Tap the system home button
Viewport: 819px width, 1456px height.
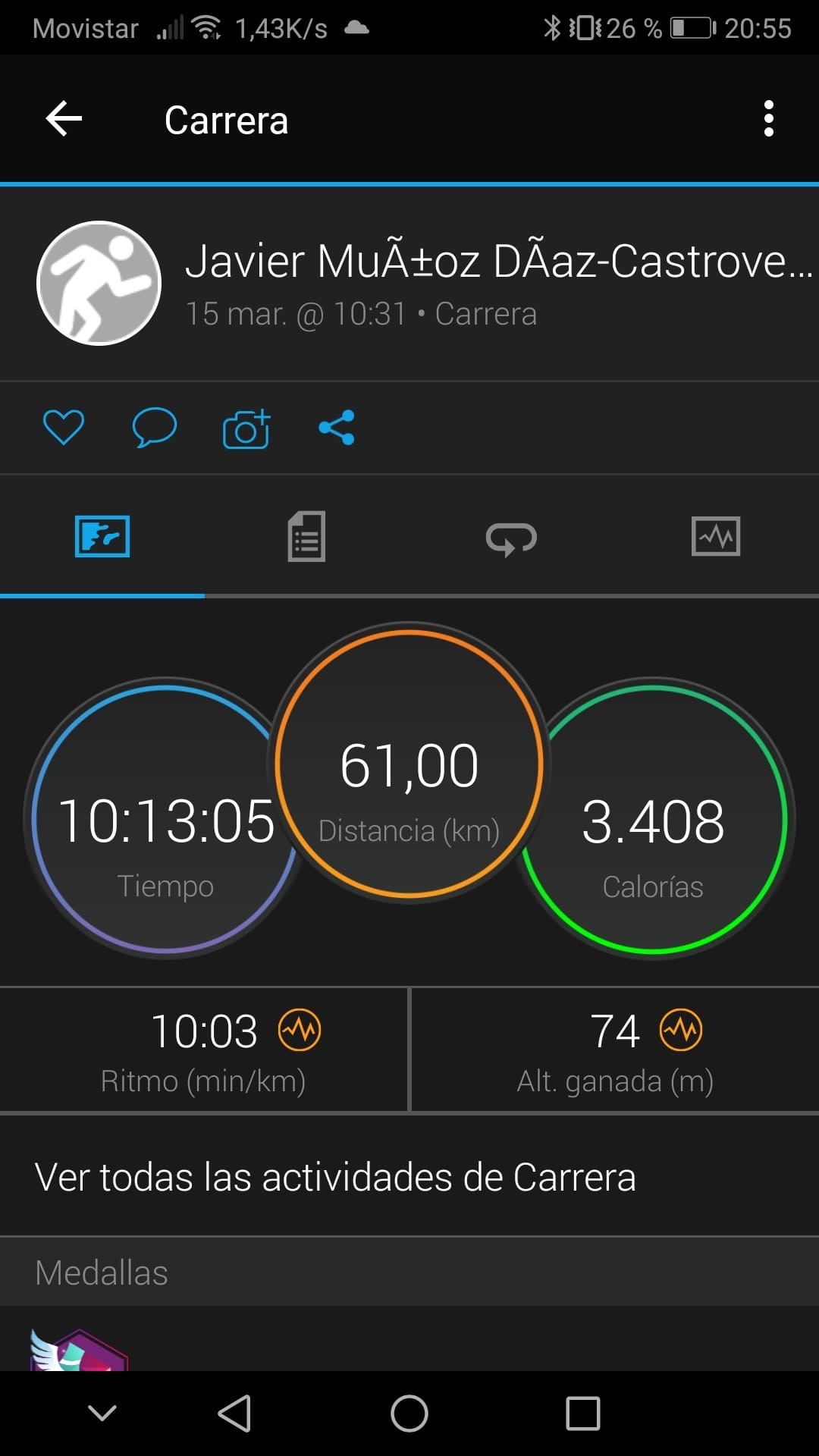click(x=409, y=1414)
